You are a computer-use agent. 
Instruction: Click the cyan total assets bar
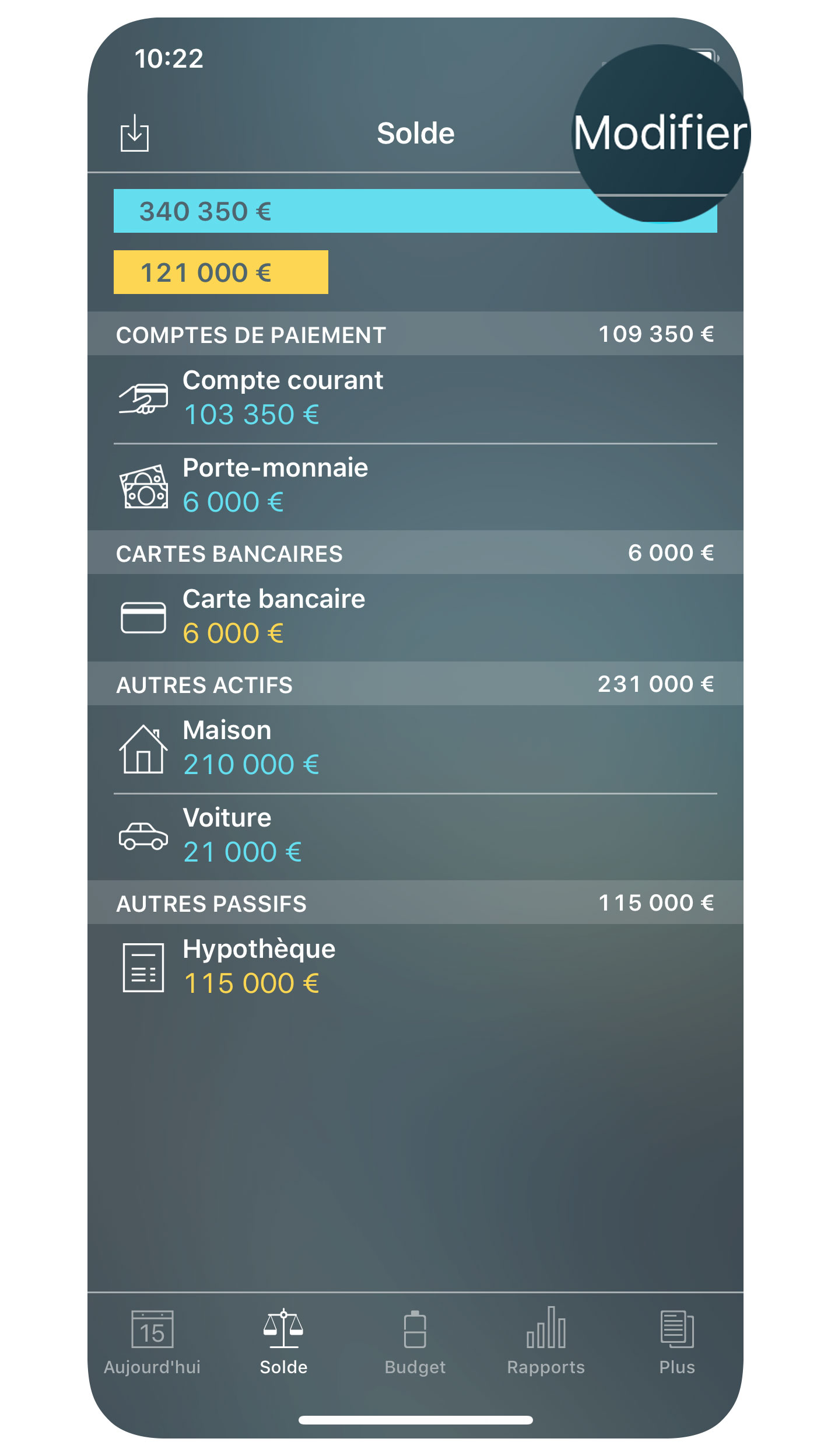(415, 211)
